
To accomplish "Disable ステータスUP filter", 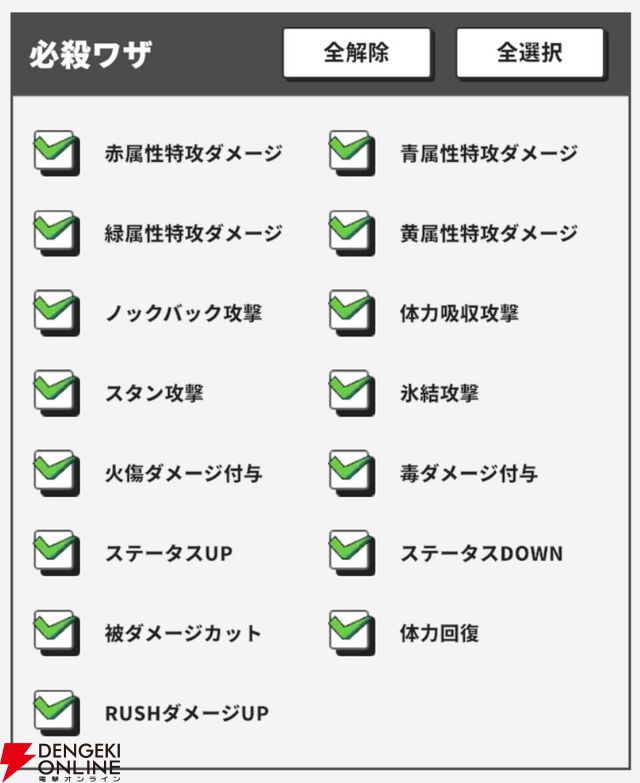I will click(x=56, y=553).
